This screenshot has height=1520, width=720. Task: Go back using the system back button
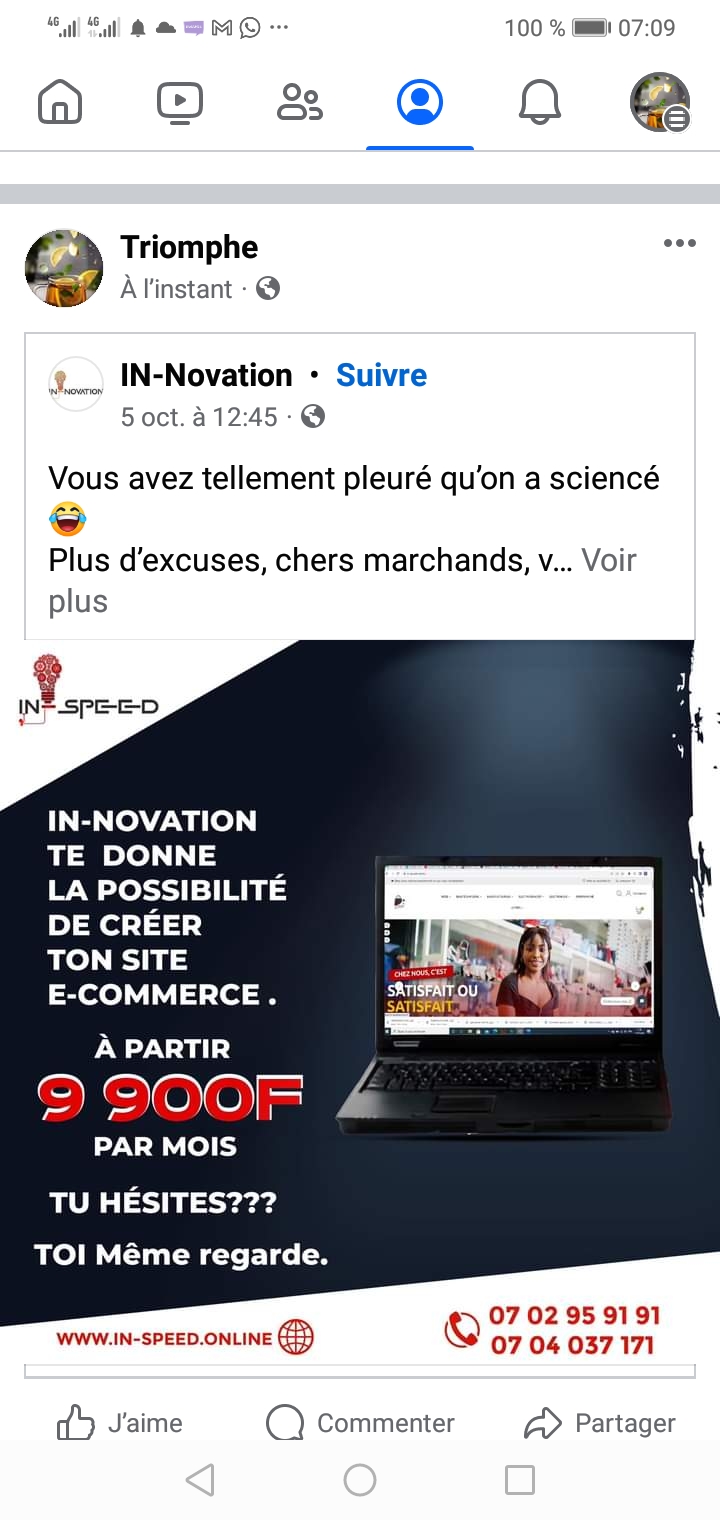pos(200,1480)
